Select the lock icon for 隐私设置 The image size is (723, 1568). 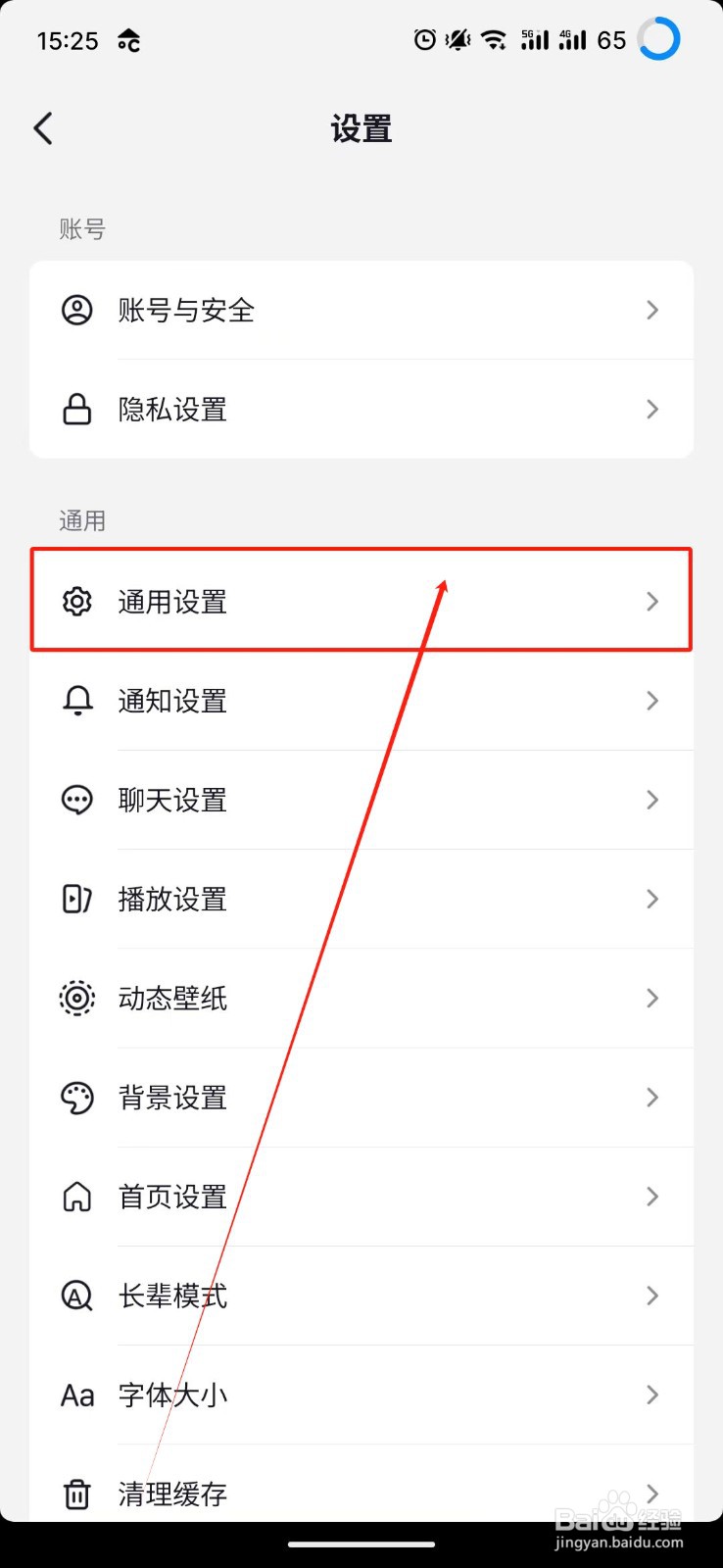(76, 409)
